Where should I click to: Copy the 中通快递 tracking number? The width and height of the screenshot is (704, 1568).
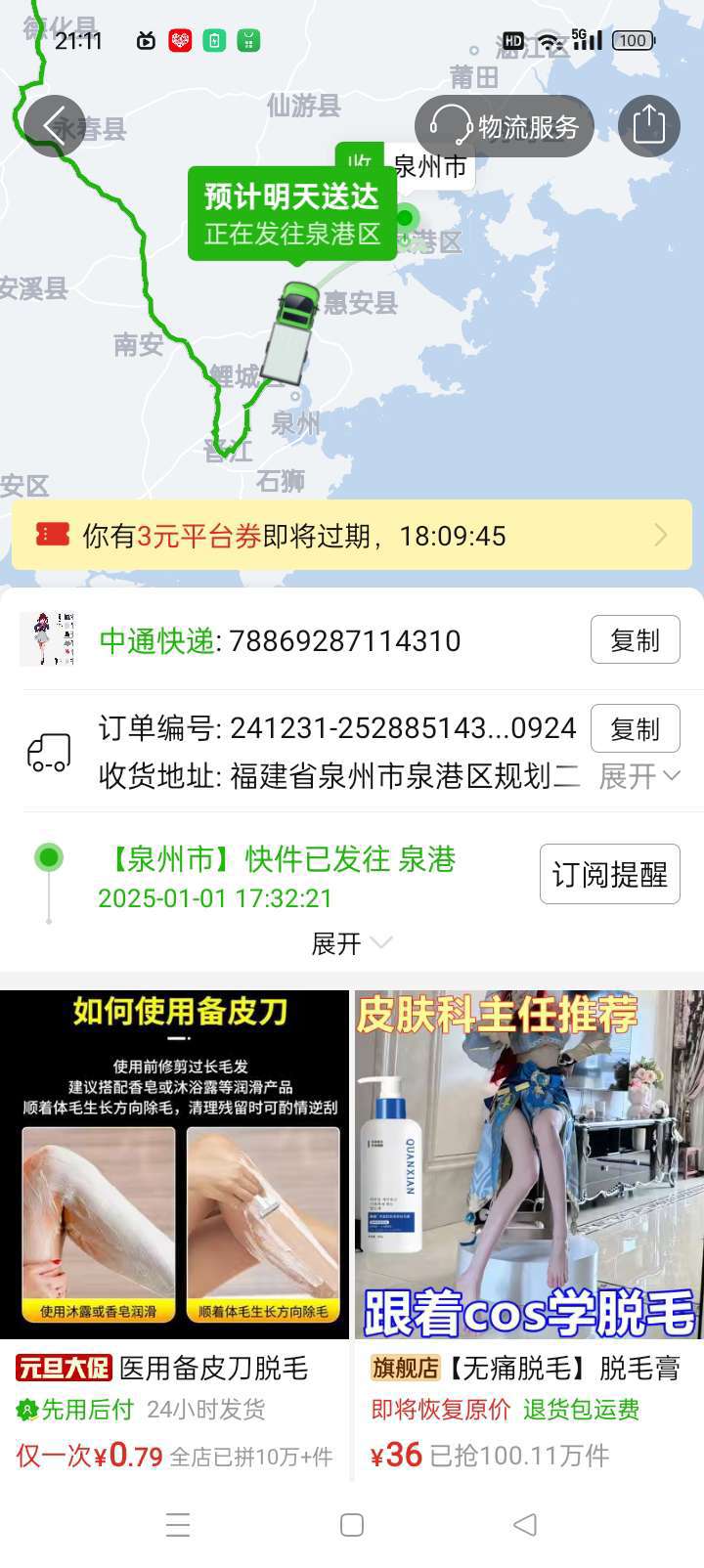(635, 640)
